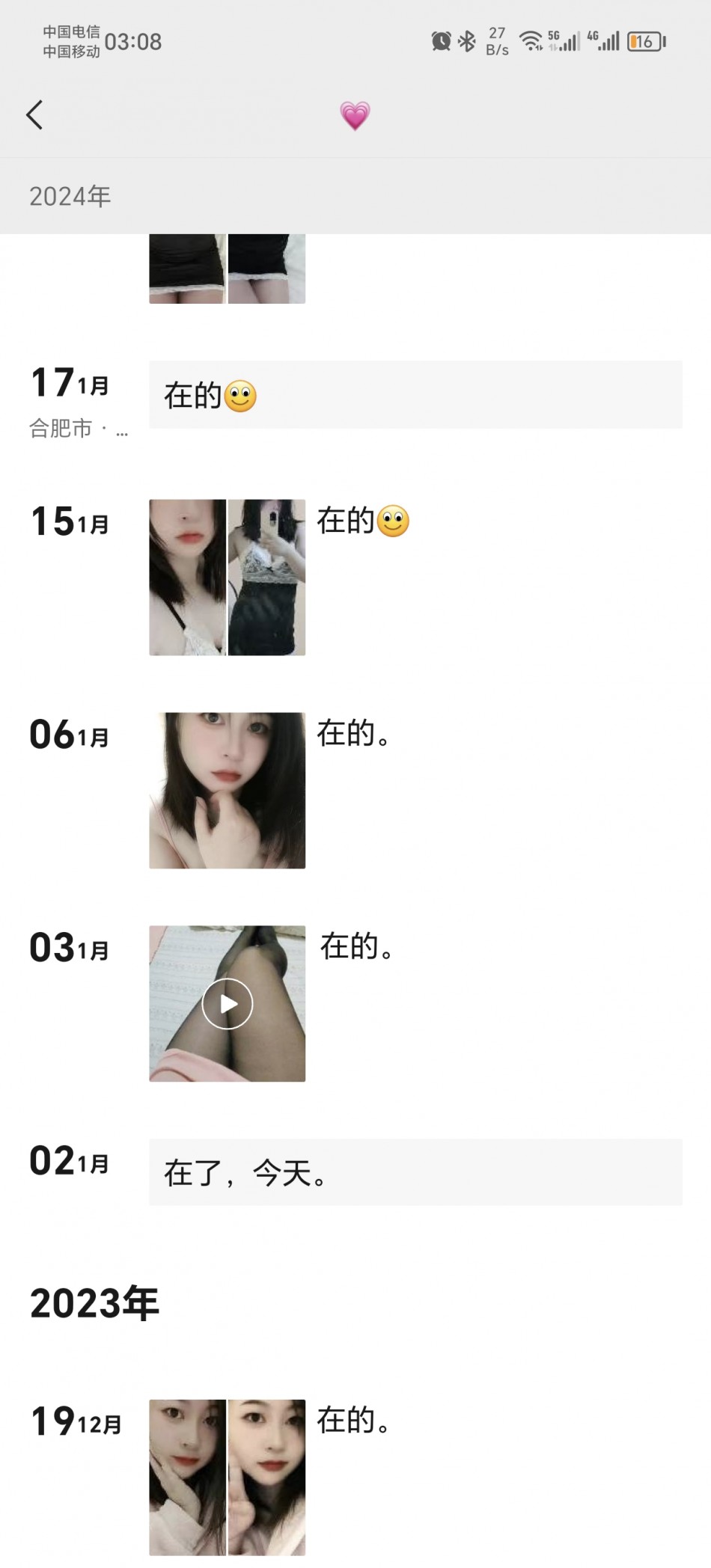Open the January 17 text post
This screenshot has width=711, height=1568.
click(x=415, y=395)
